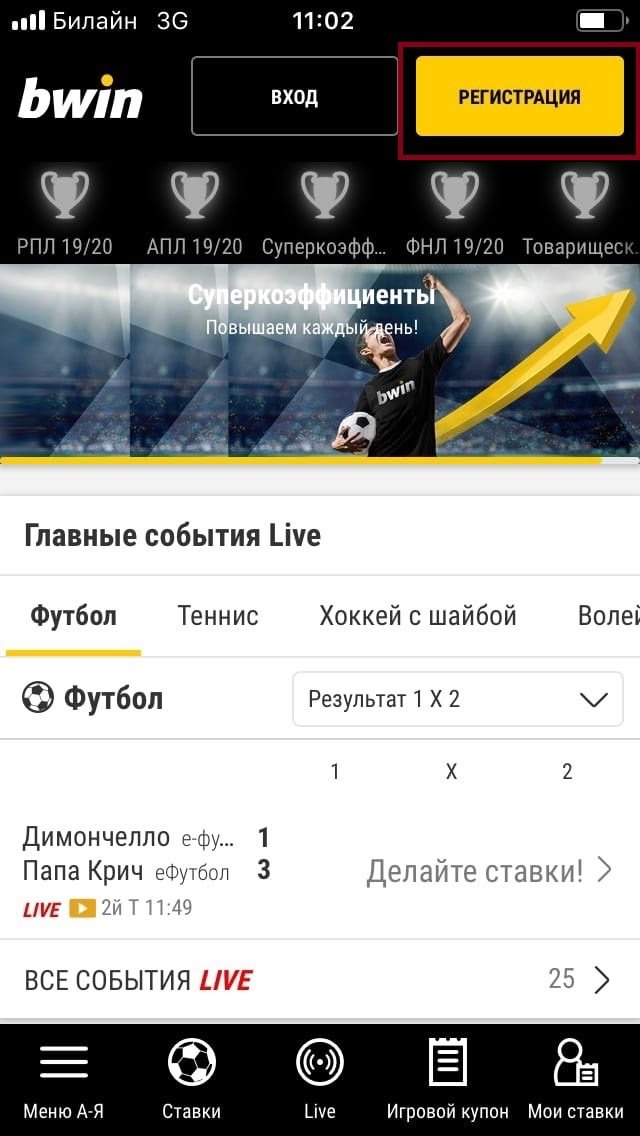Open Мои ставки in bottom bar
Viewport: 640px width, 1136px height.
[x=576, y=1080]
